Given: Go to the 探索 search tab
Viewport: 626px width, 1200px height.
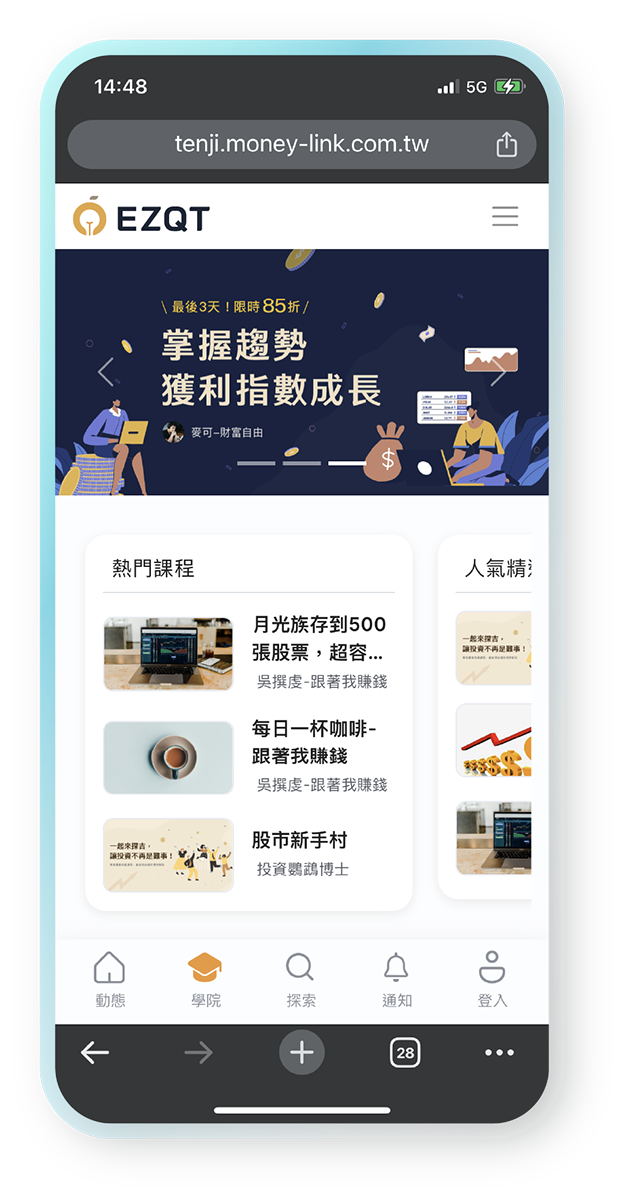Looking at the screenshot, I should [x=300, y=980].
